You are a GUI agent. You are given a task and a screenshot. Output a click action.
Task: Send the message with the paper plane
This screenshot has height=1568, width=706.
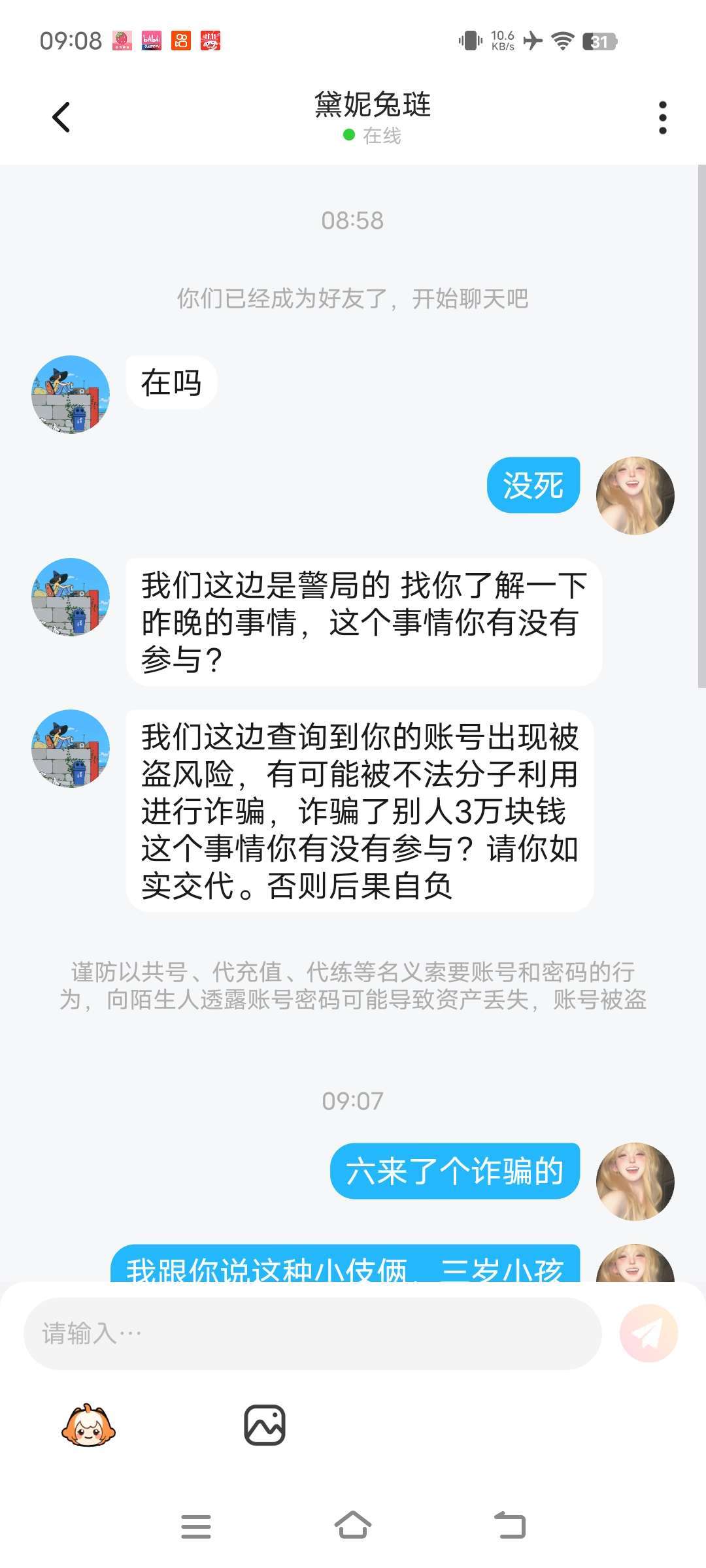[648, 1333]
